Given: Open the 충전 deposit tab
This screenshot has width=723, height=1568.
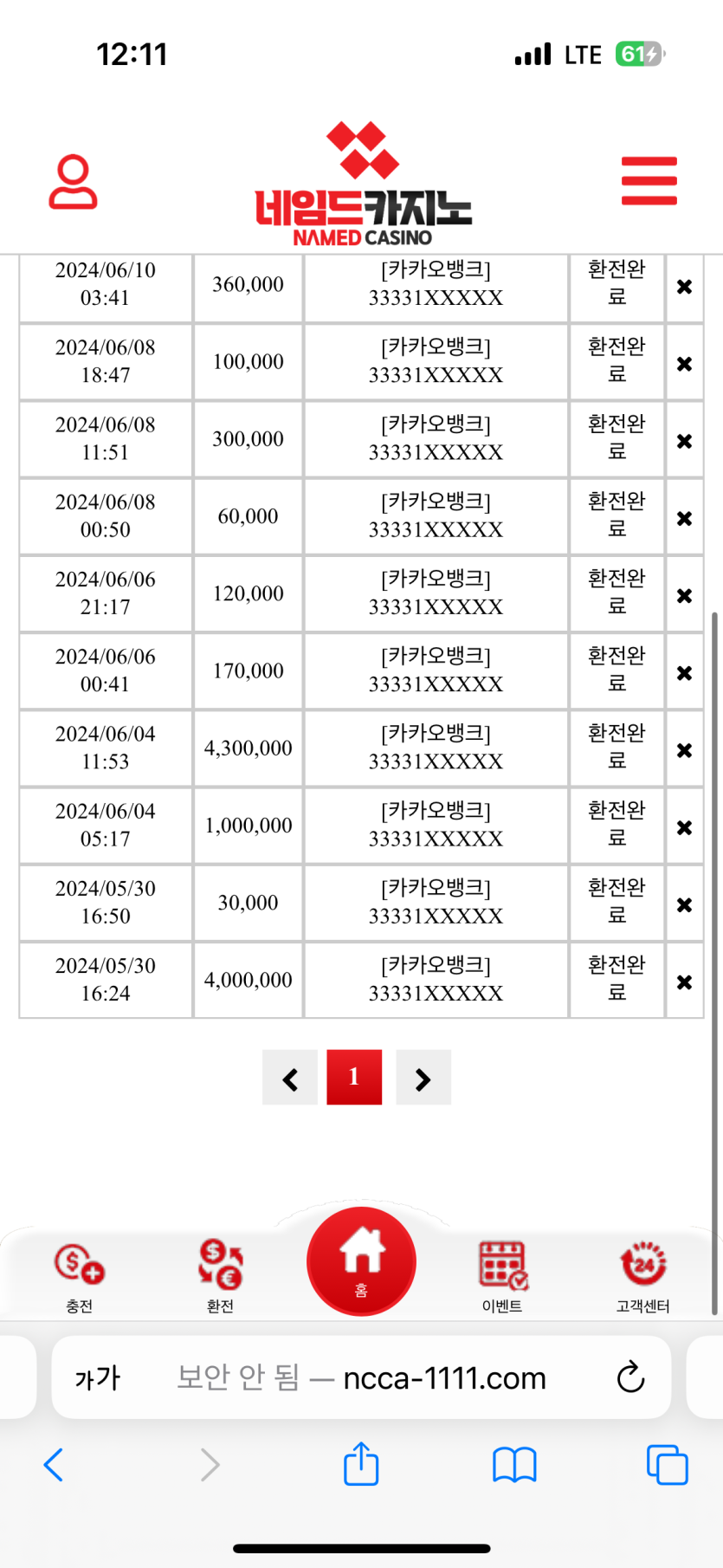Looking at the screenshot, I should click(x=79, y=1275).
